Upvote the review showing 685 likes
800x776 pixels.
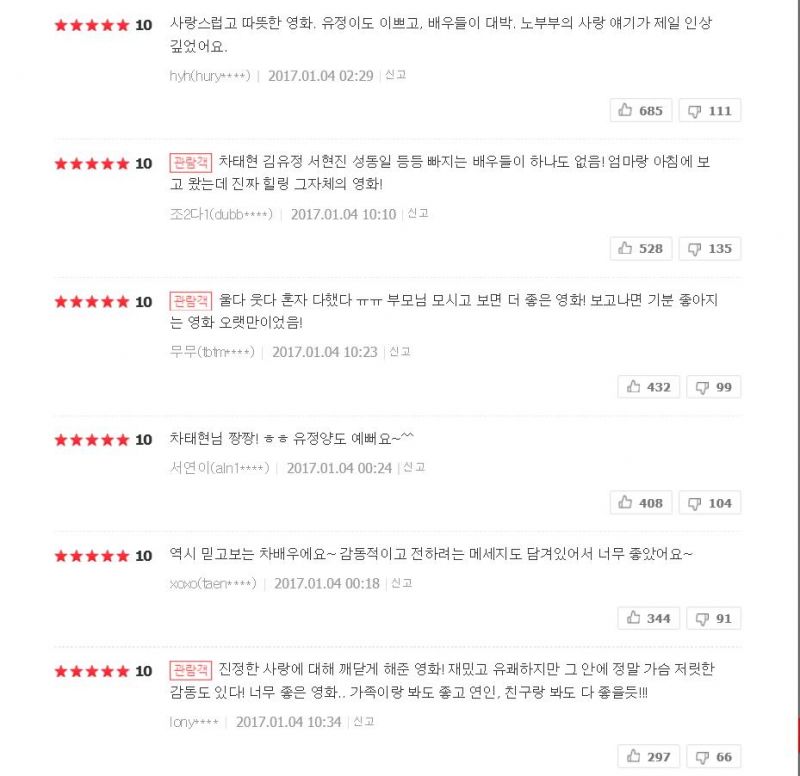[641, 111]
